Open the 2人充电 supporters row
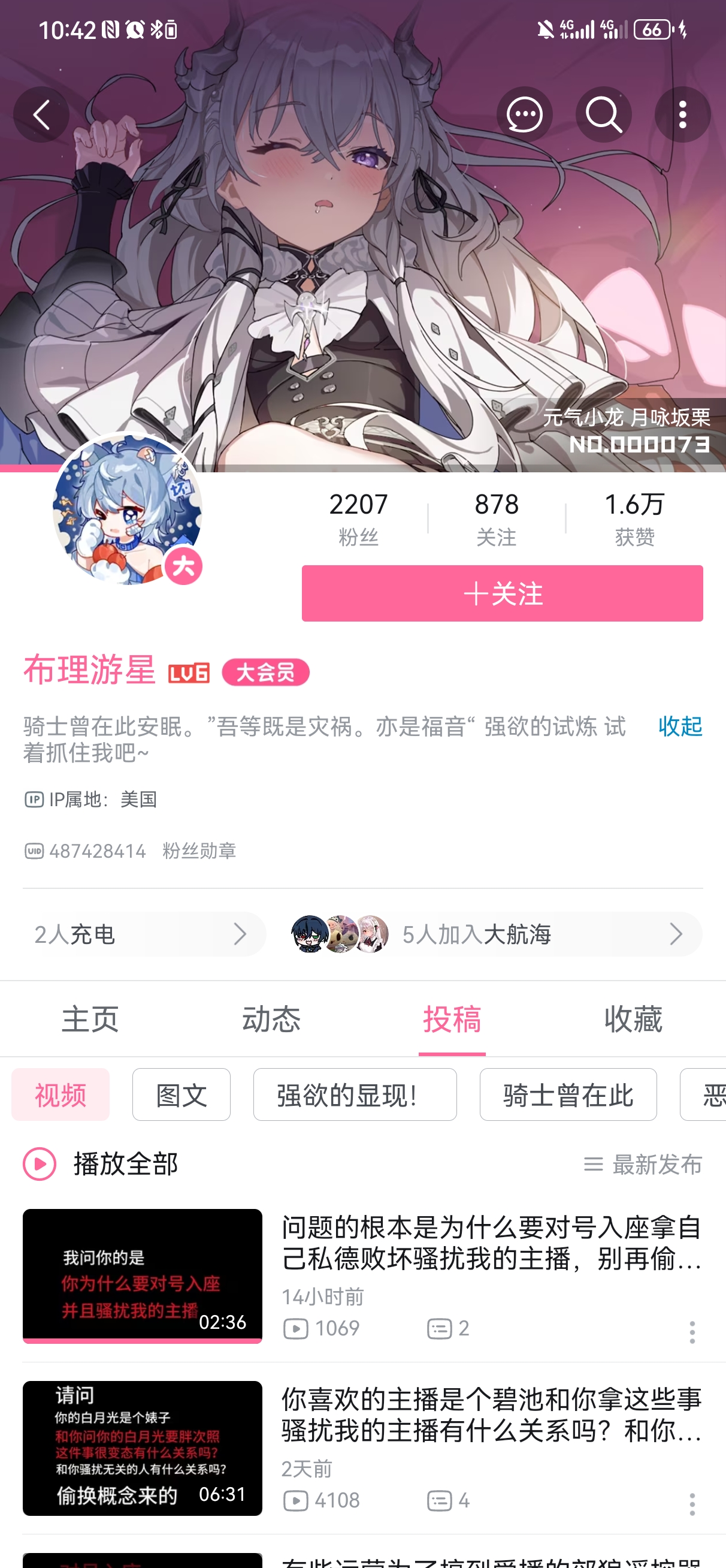This screenshot has height=1568, width=726. (x=144, y=934)
